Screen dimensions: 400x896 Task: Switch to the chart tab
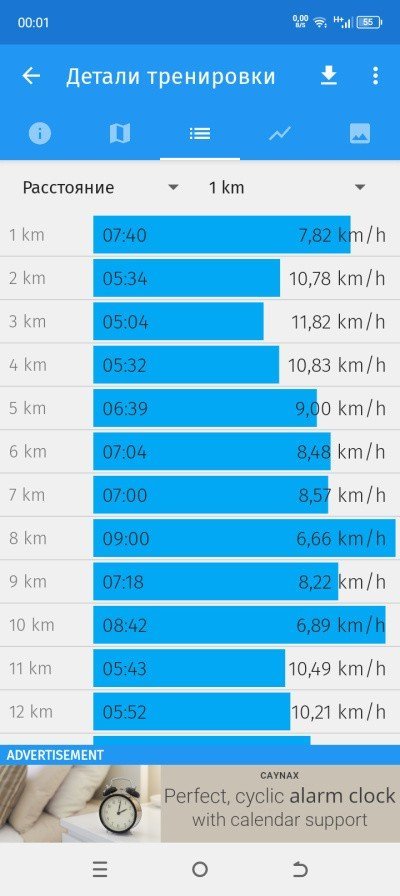click(280, 134)
